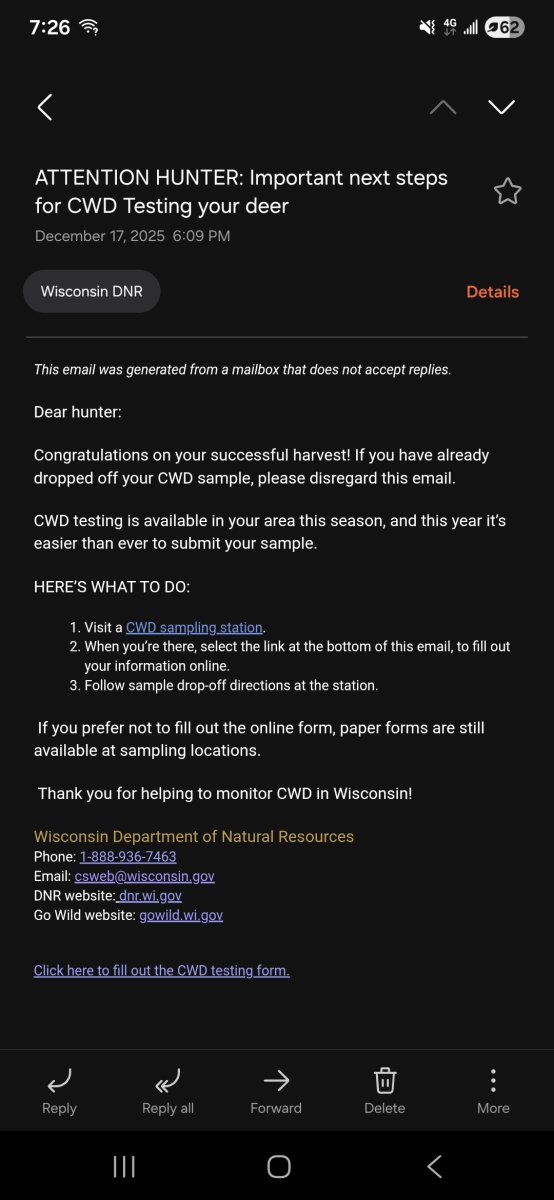Open the next email with the down chevron
This screenshot has height=1200, width=554.
pos(501,107)
